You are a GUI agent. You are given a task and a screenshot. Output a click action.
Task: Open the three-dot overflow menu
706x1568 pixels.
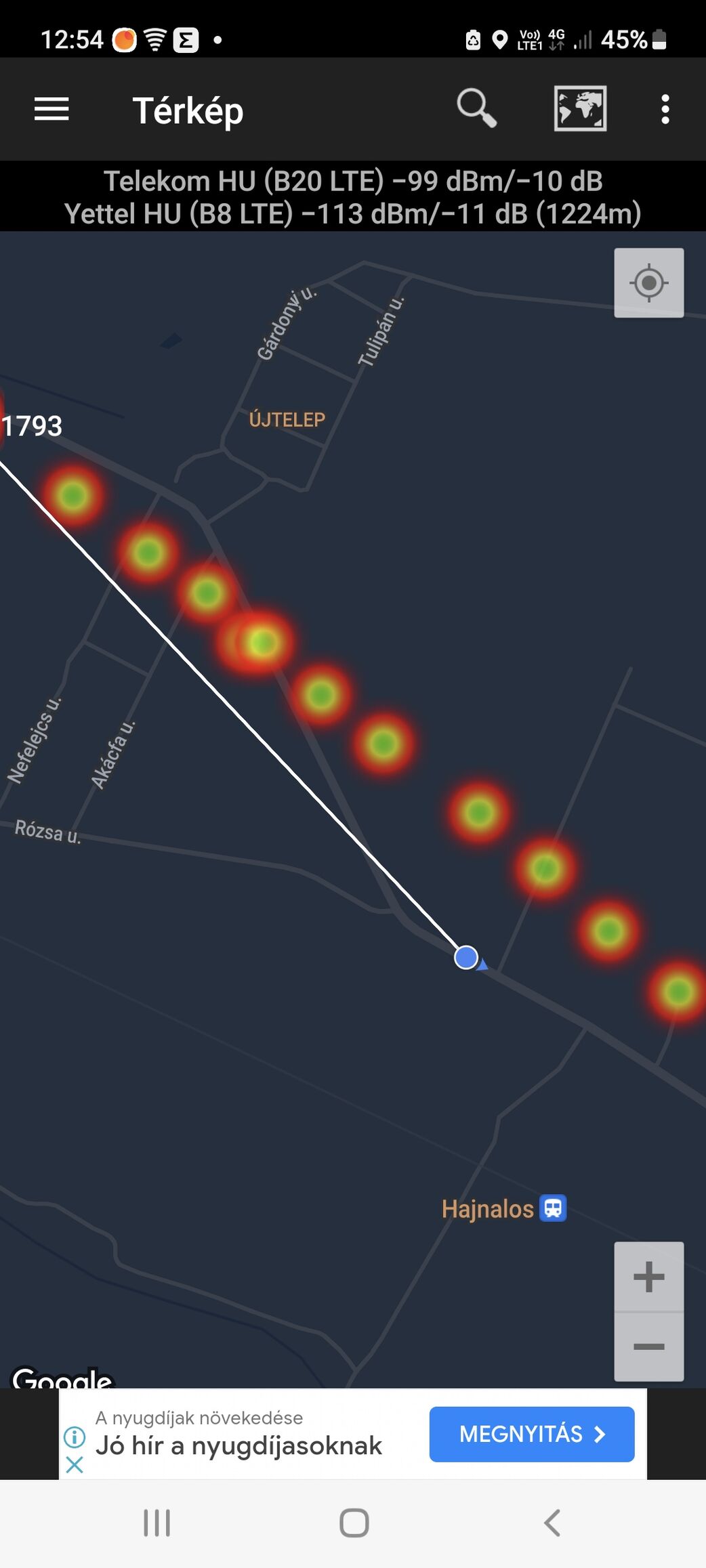(x=665, y=109)
